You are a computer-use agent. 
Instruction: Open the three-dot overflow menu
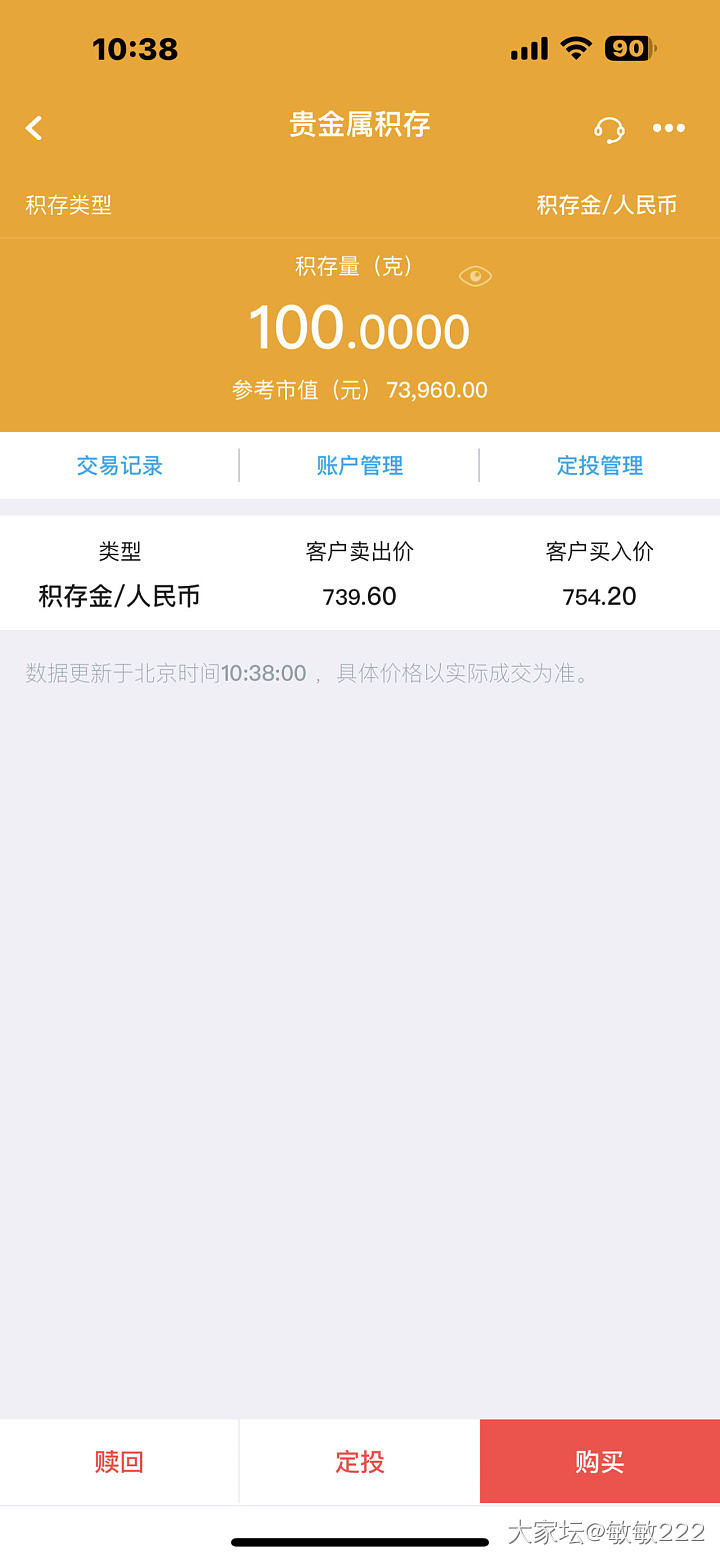click(x=669, y=128)
